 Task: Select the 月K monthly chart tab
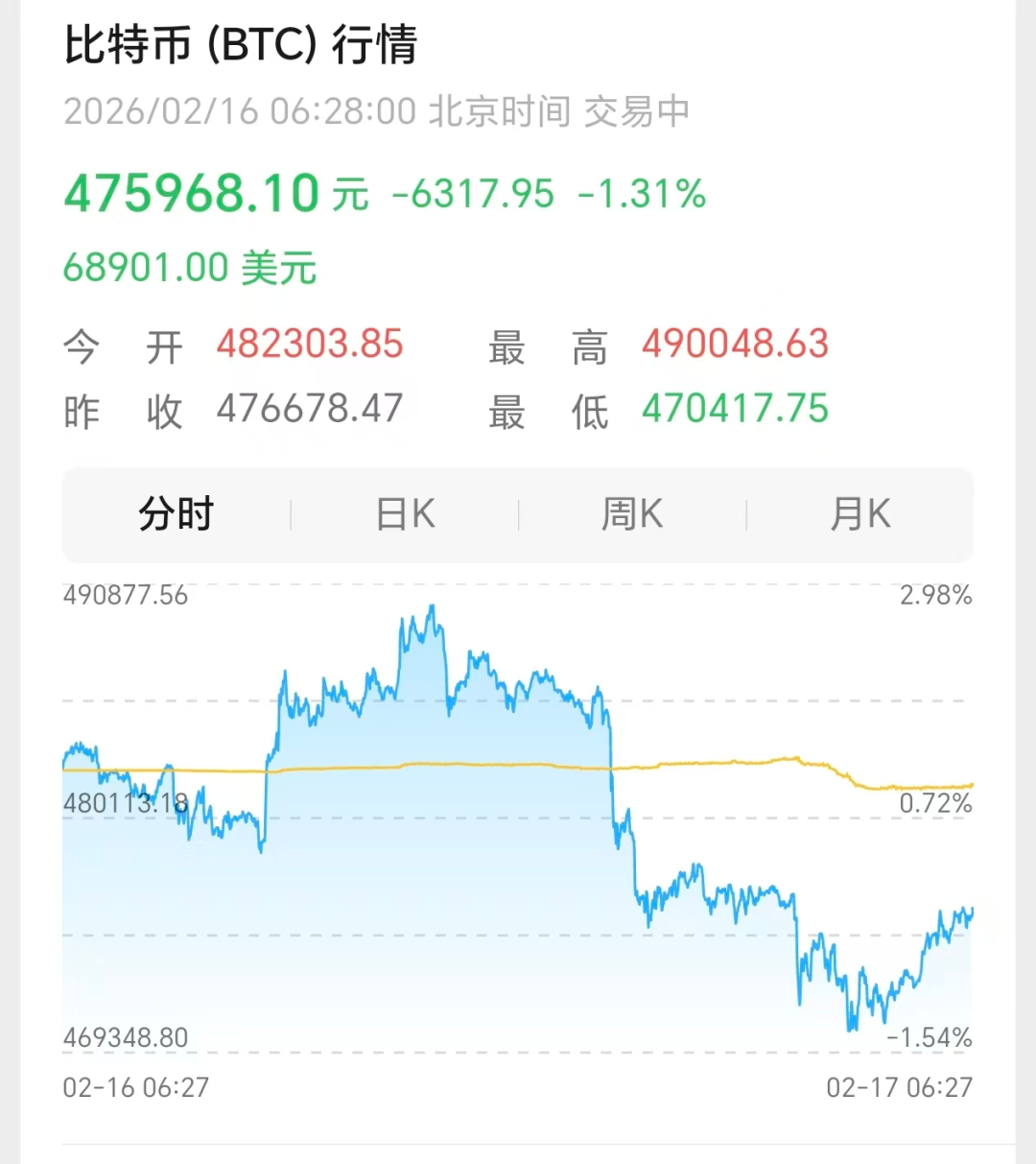pos(860,514)
